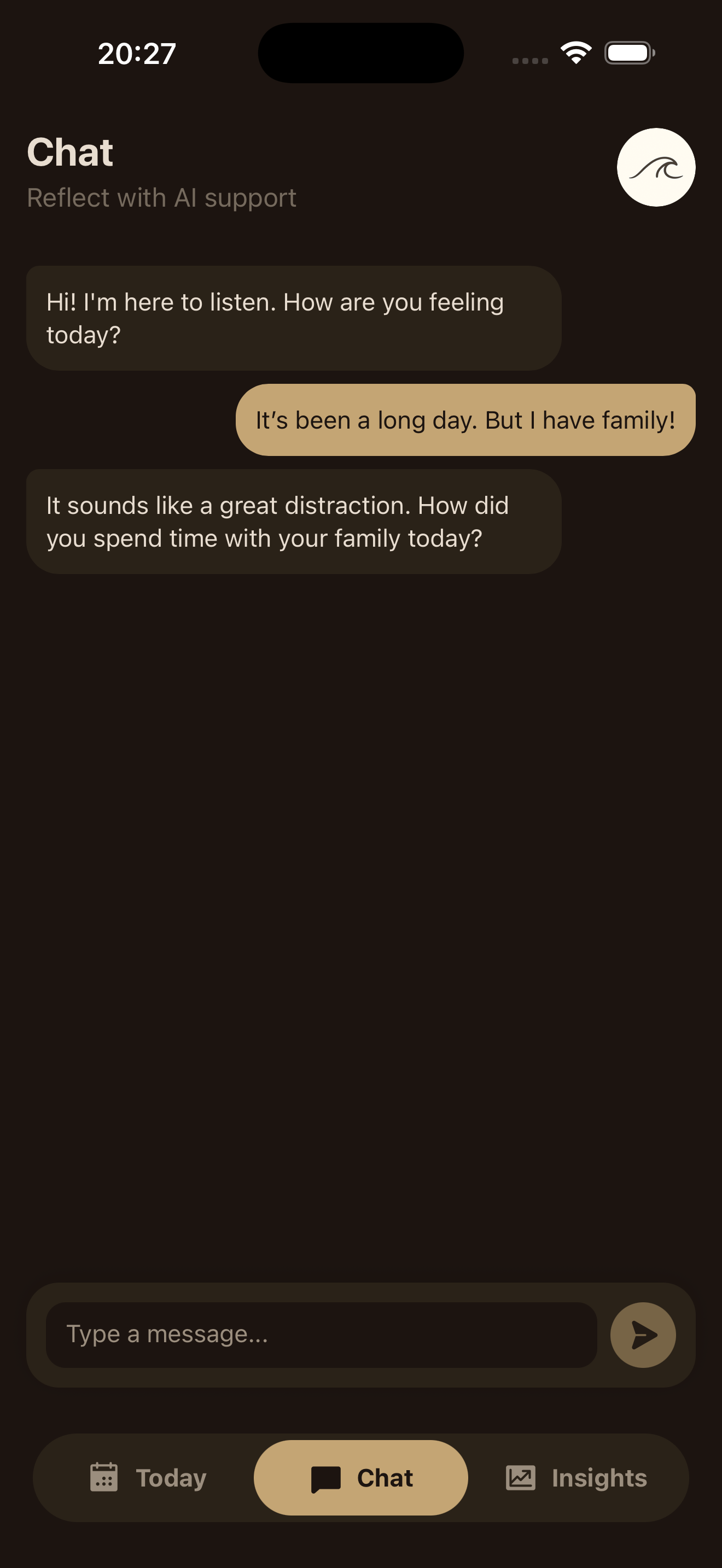Tap the Wi-Fi icon in the status bar
The width and height of the screenshot is (722, 1568).
click(x=575, y=52)
